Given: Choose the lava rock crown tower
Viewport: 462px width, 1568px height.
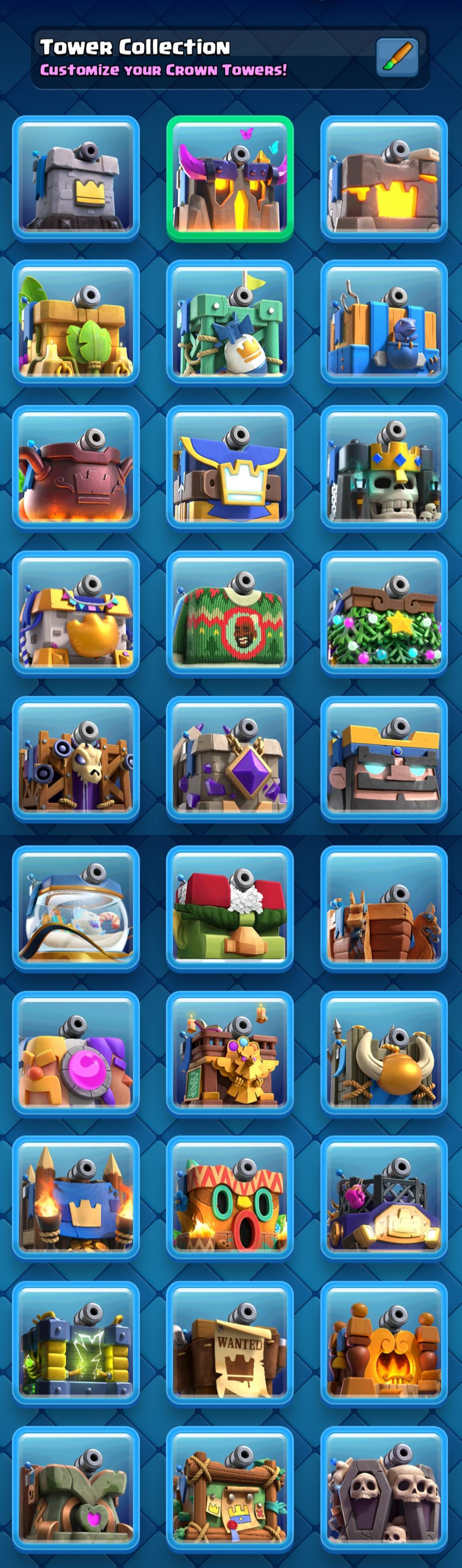Looking at the screenshot, I should [384, 179].
